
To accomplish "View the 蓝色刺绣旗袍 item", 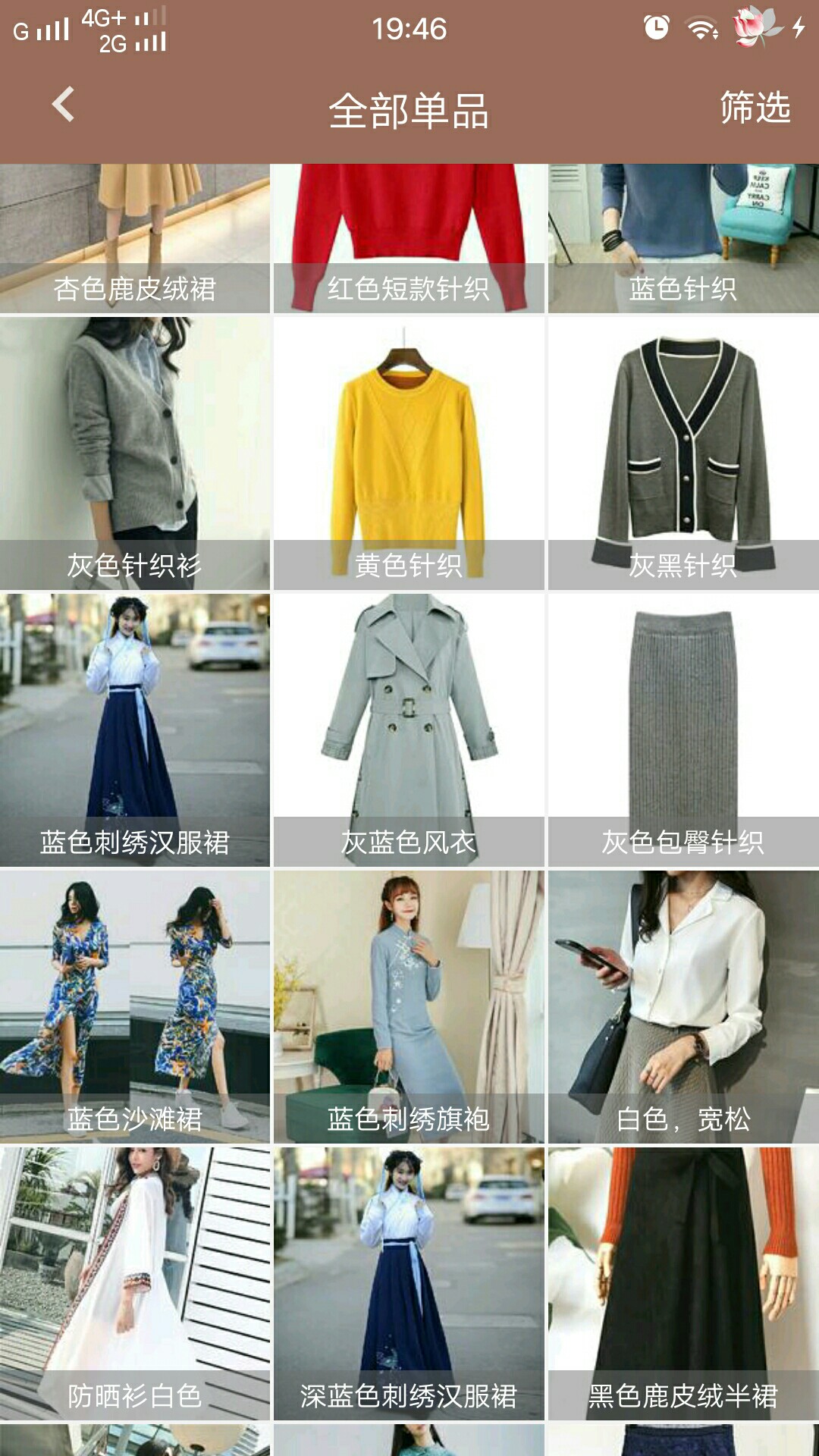I will pyautogui.click(x=409, y=1007).
